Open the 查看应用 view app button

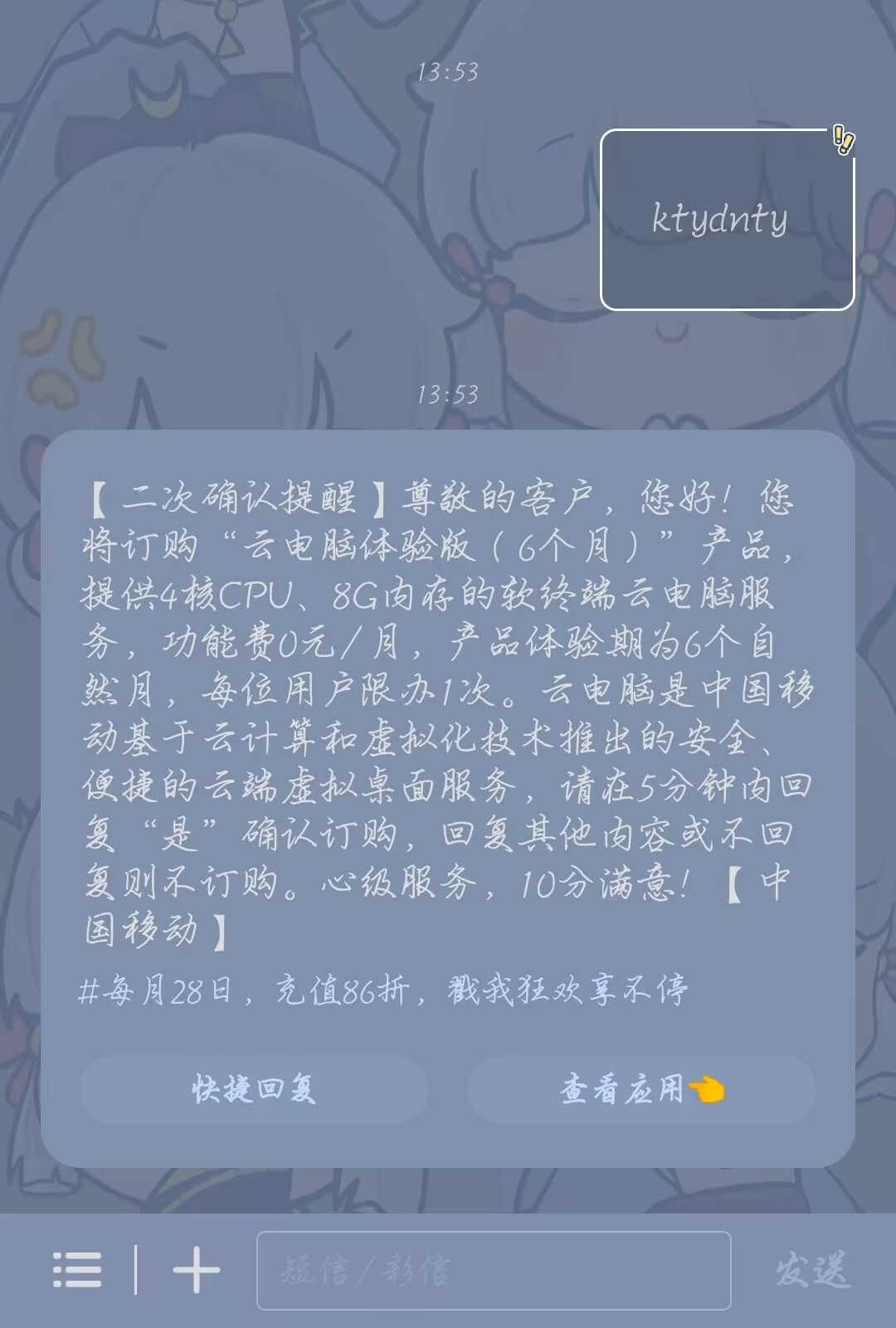[641, 1089]
